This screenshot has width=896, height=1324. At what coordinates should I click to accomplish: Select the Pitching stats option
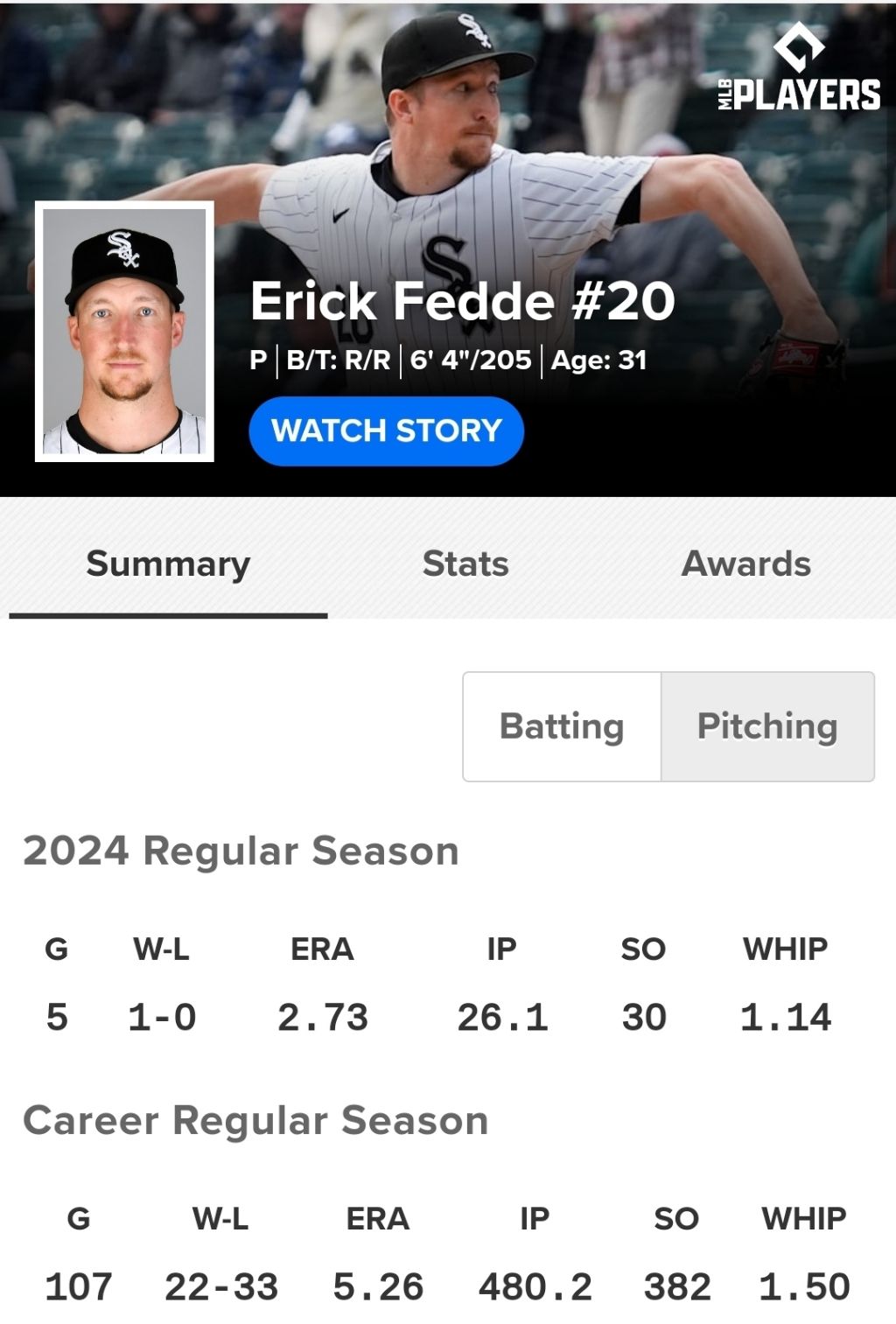(767, 726)
